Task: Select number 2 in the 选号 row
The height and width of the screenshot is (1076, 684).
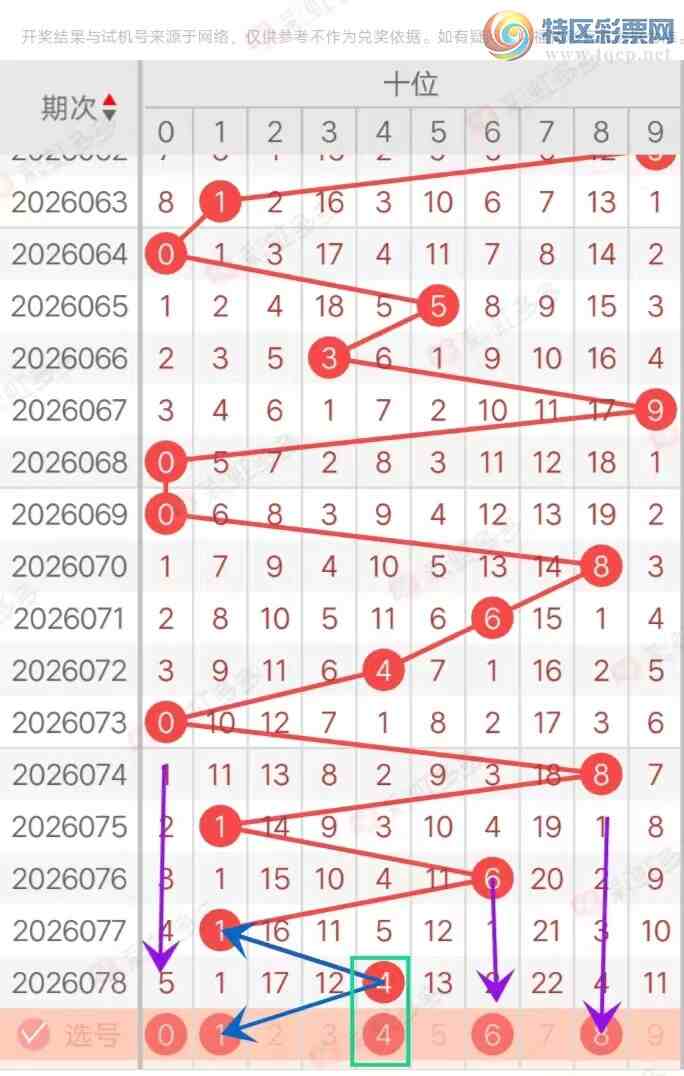Action: tap(275, 1035)
